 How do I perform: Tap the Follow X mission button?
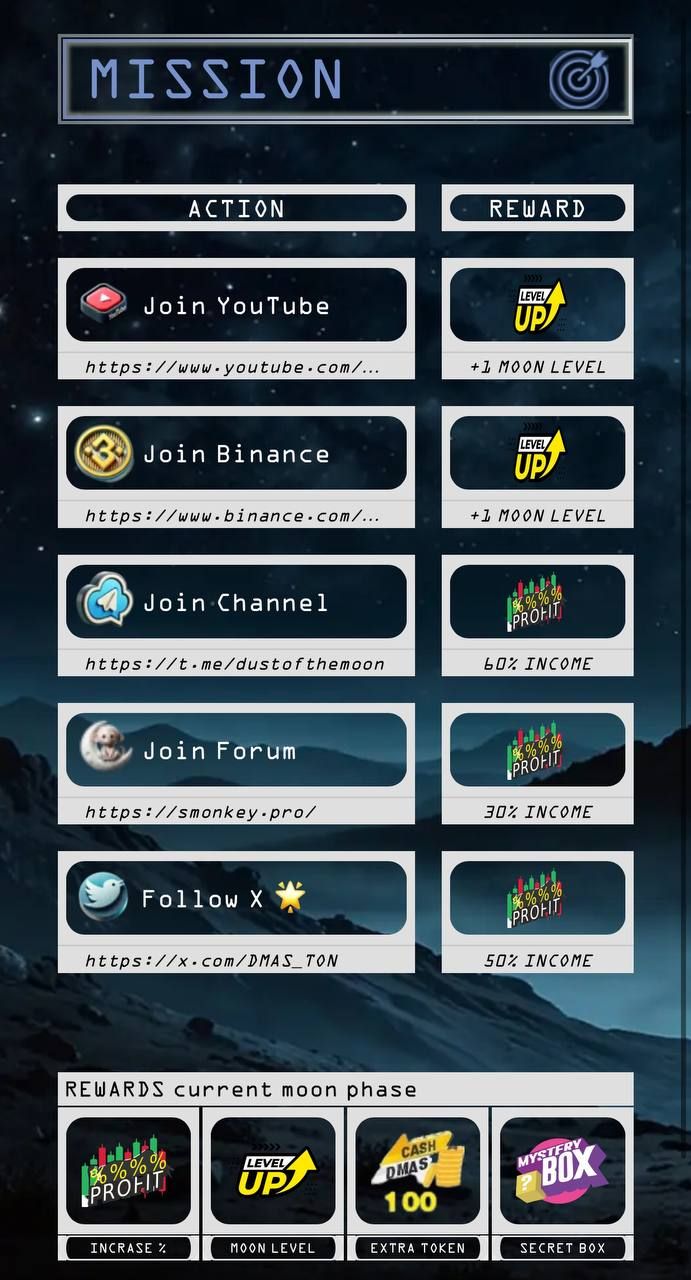[236, 898]
